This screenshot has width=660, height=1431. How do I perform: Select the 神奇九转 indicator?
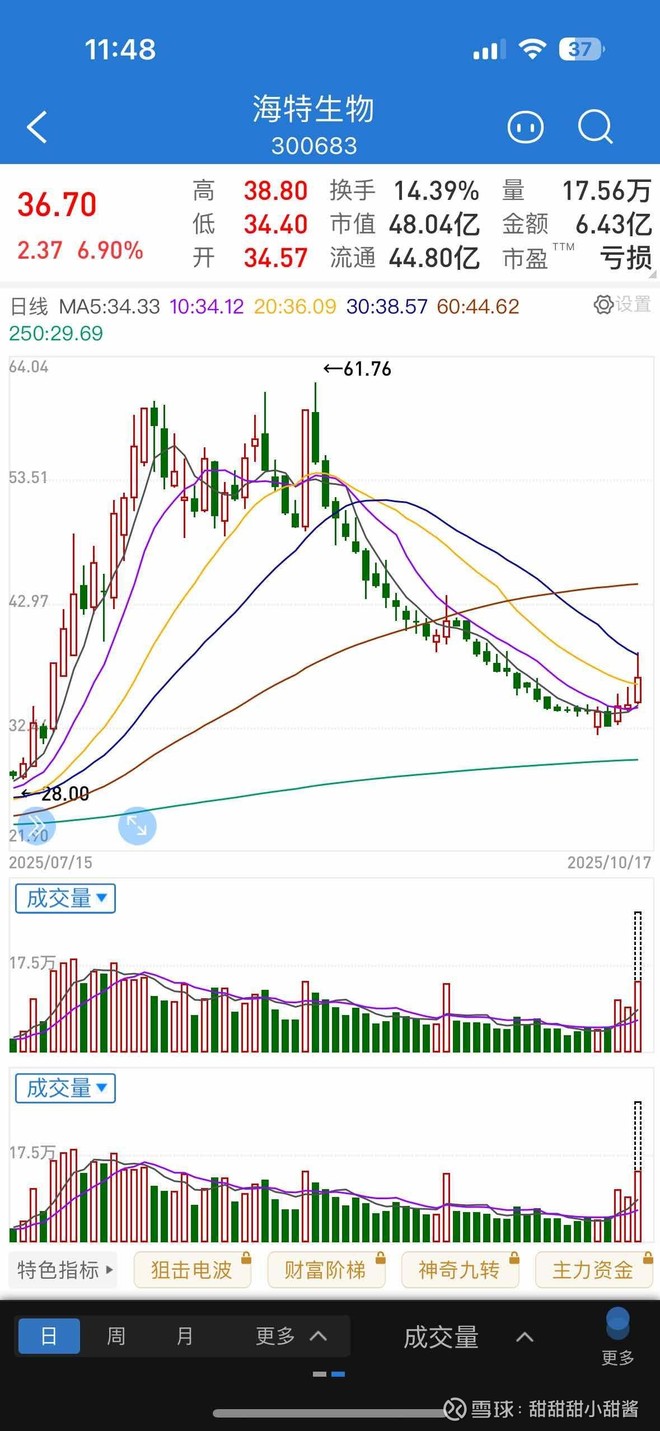click(x=460, y=1270)
